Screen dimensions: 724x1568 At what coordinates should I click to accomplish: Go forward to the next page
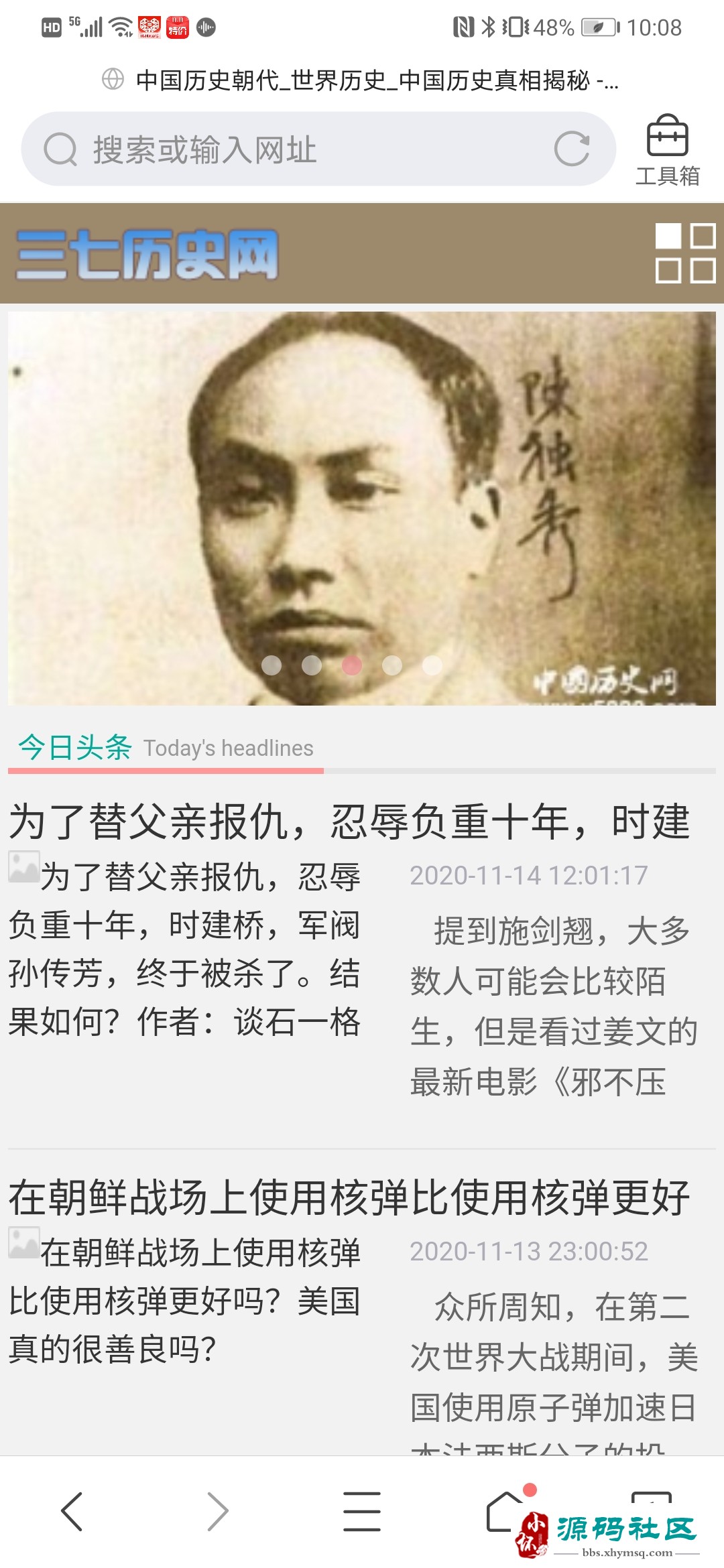tap(217, 1512)
